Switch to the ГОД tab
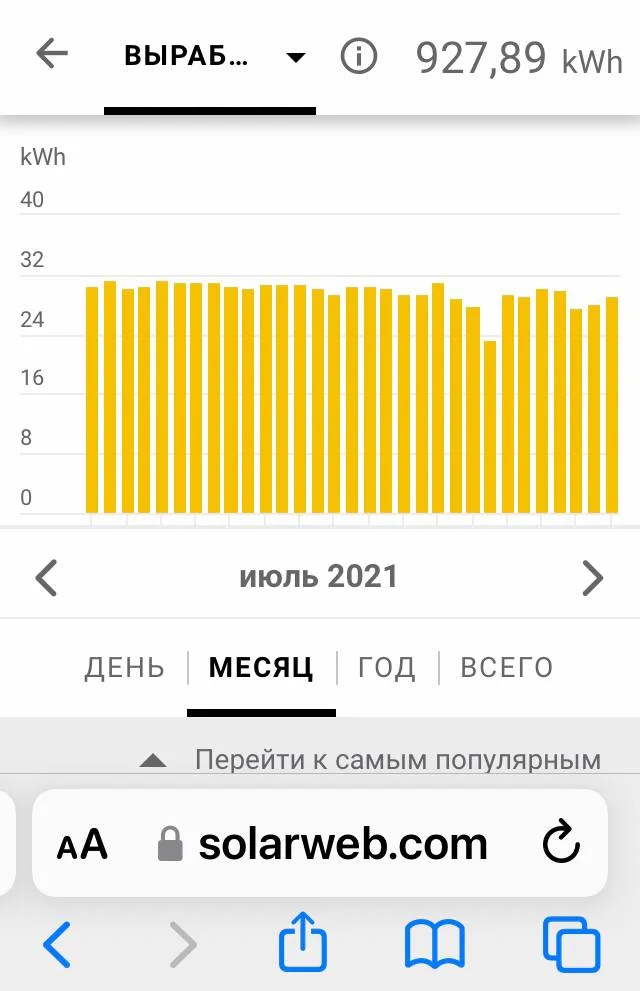 (387, 668)
